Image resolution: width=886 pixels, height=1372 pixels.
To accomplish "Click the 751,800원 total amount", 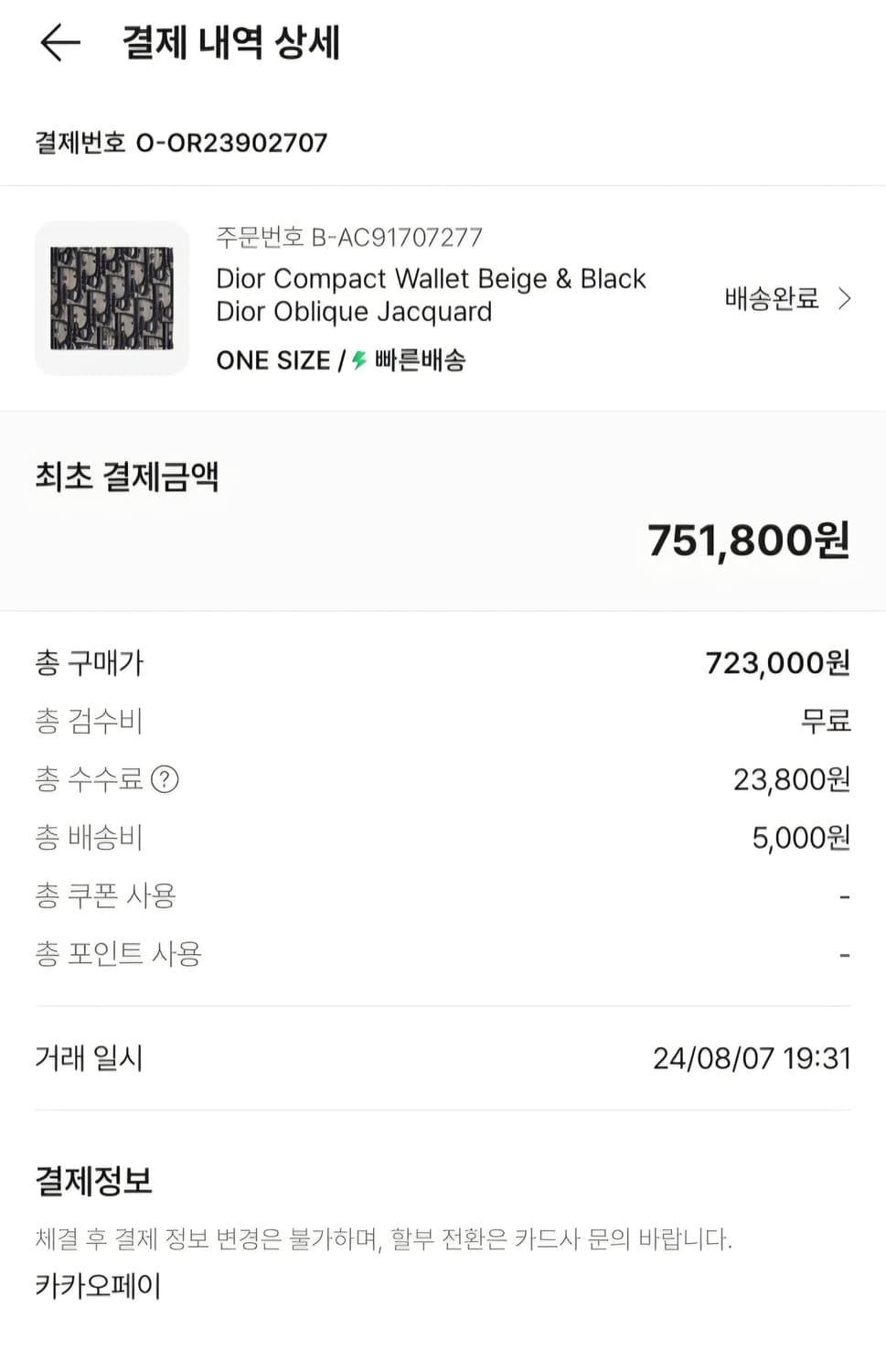I will pos(748,541).
